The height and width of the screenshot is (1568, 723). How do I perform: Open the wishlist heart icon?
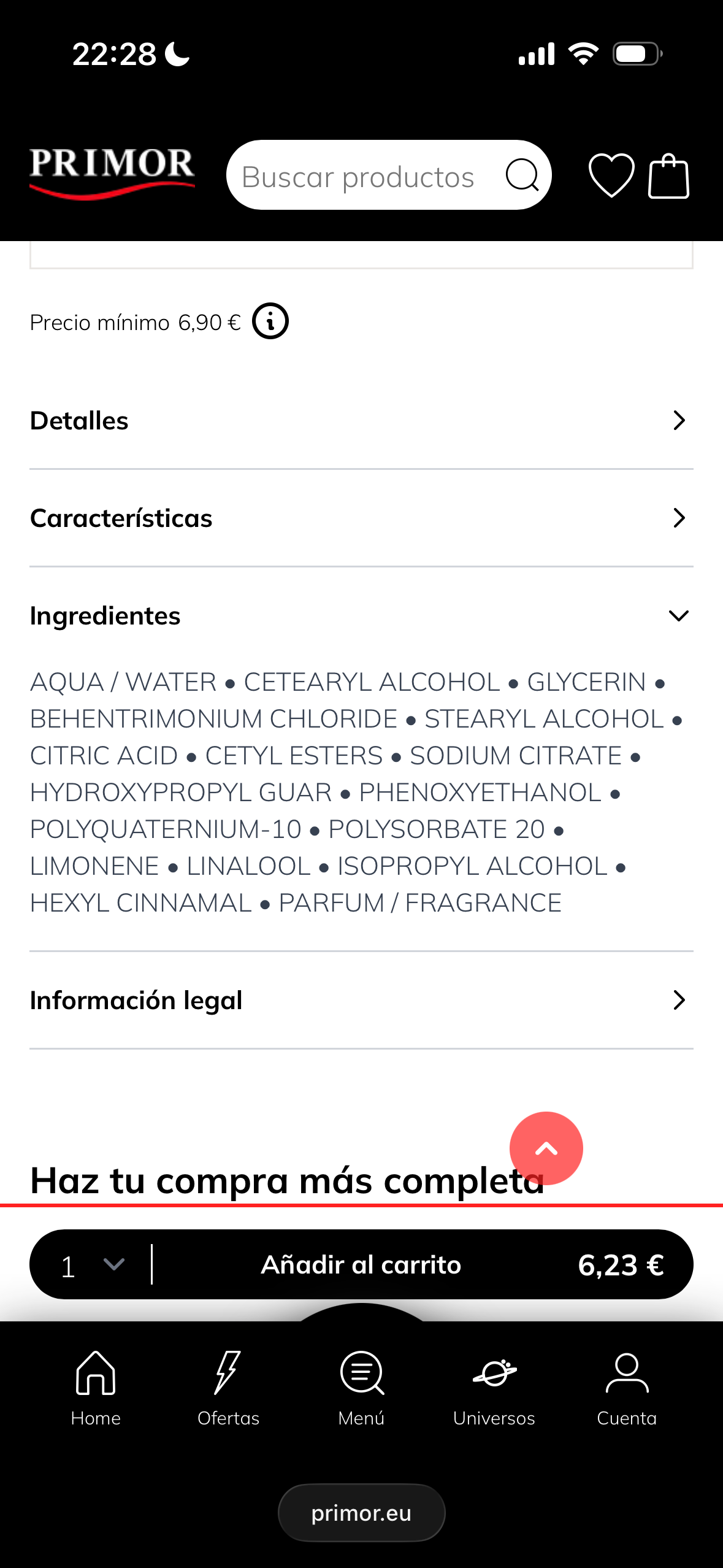(611, 176)
